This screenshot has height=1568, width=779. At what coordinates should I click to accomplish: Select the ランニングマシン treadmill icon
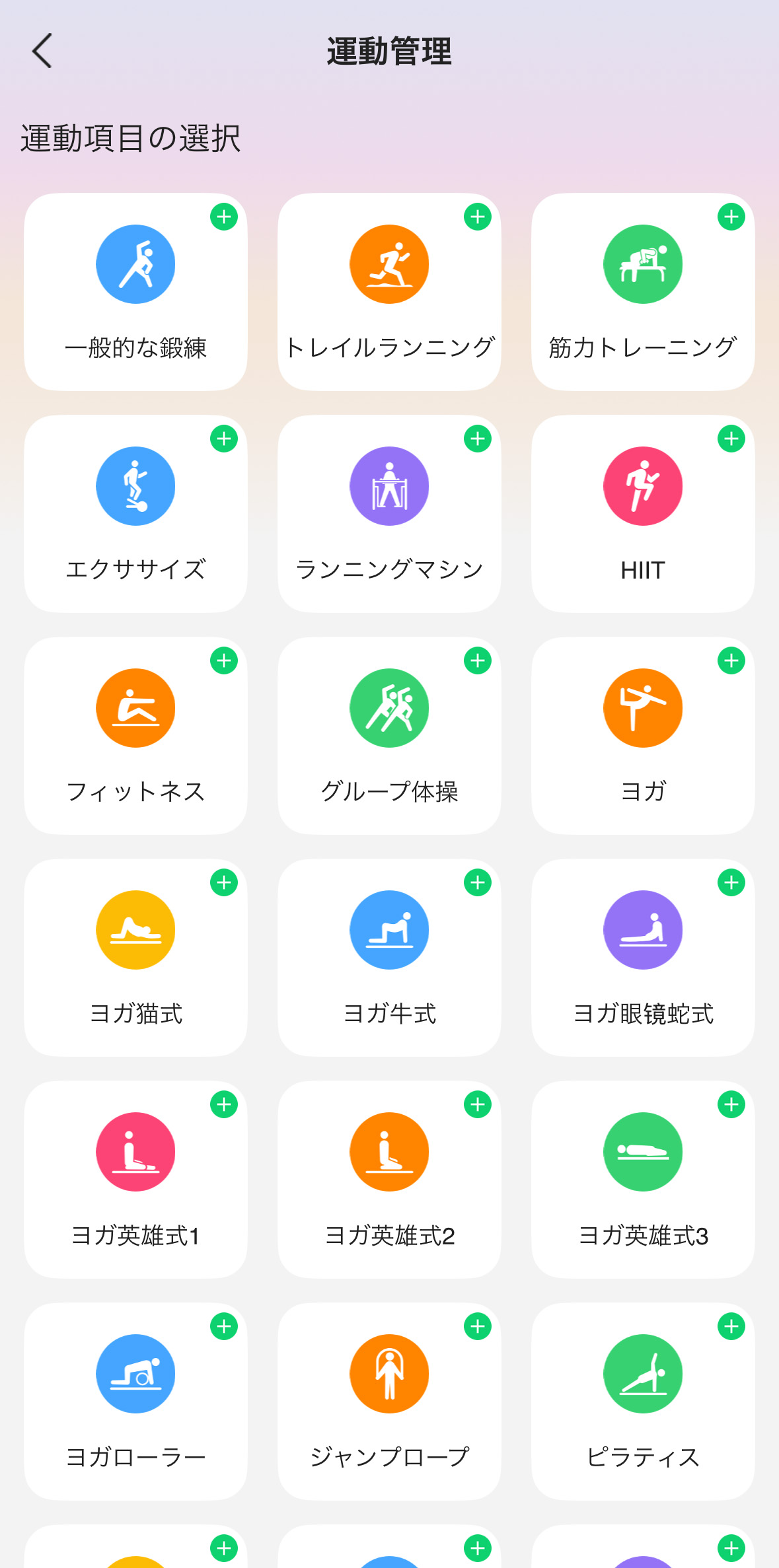(389, 485)
